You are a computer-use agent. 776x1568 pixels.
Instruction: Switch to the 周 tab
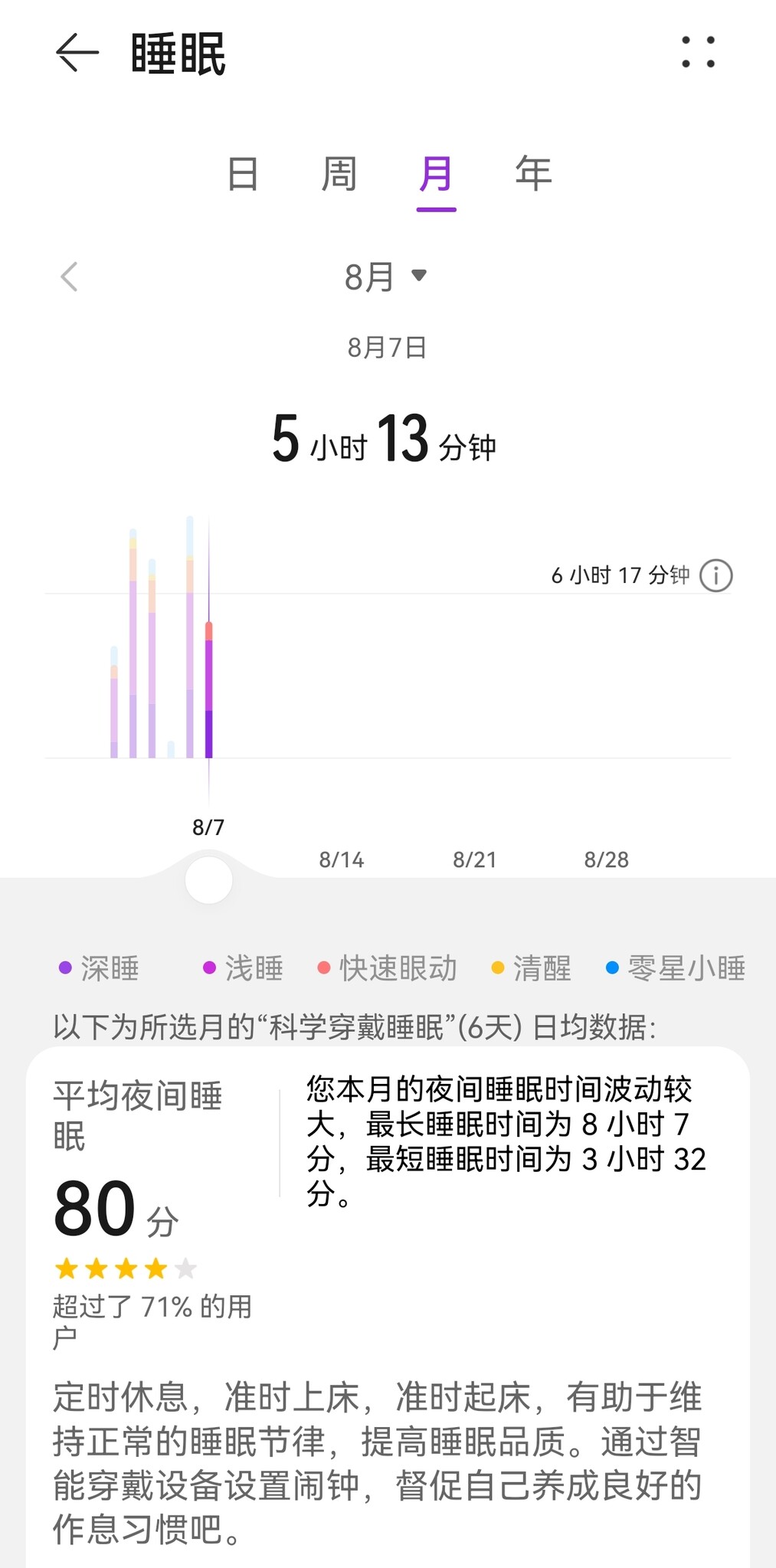339,173
